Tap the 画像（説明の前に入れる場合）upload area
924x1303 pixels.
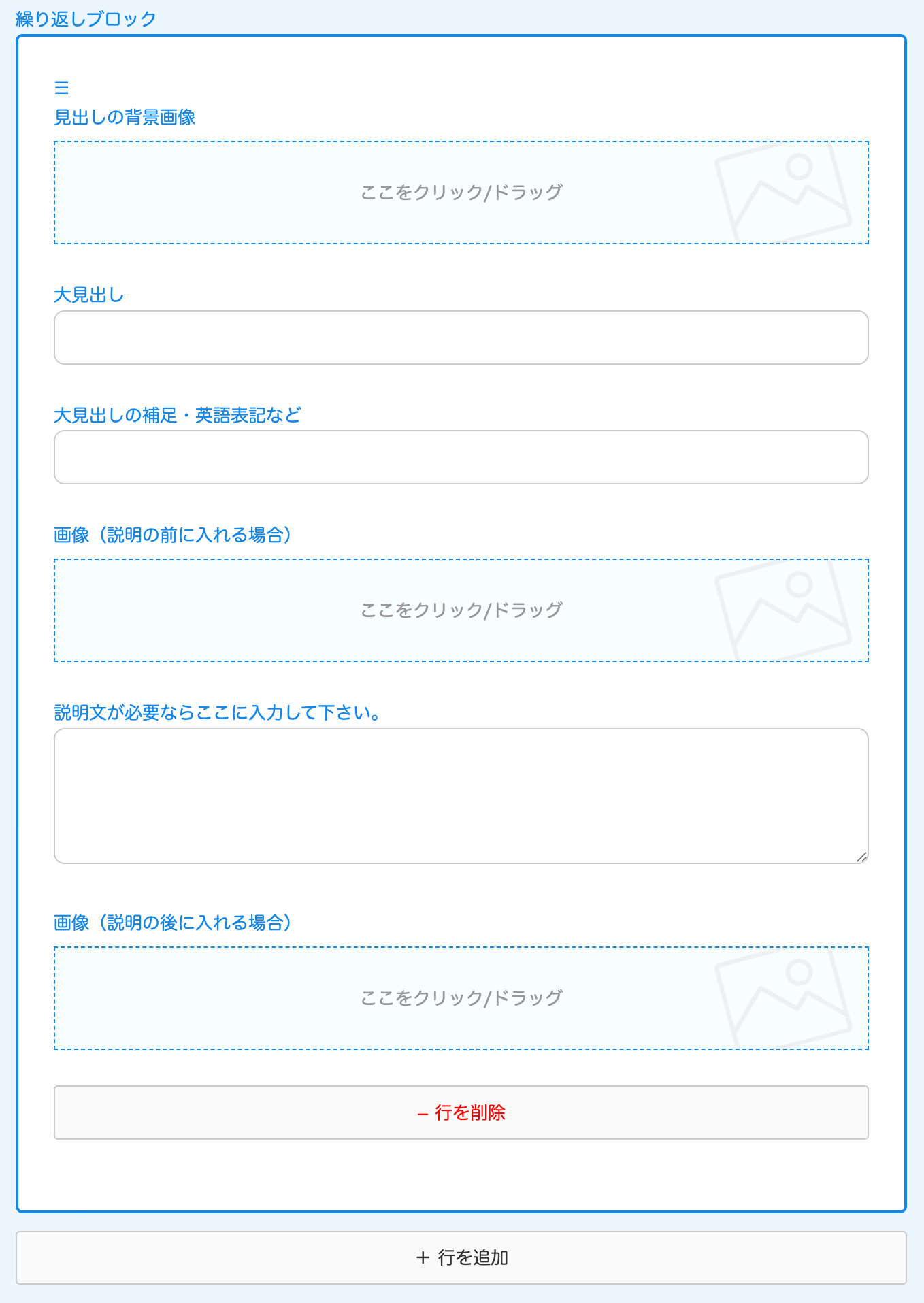461,610
